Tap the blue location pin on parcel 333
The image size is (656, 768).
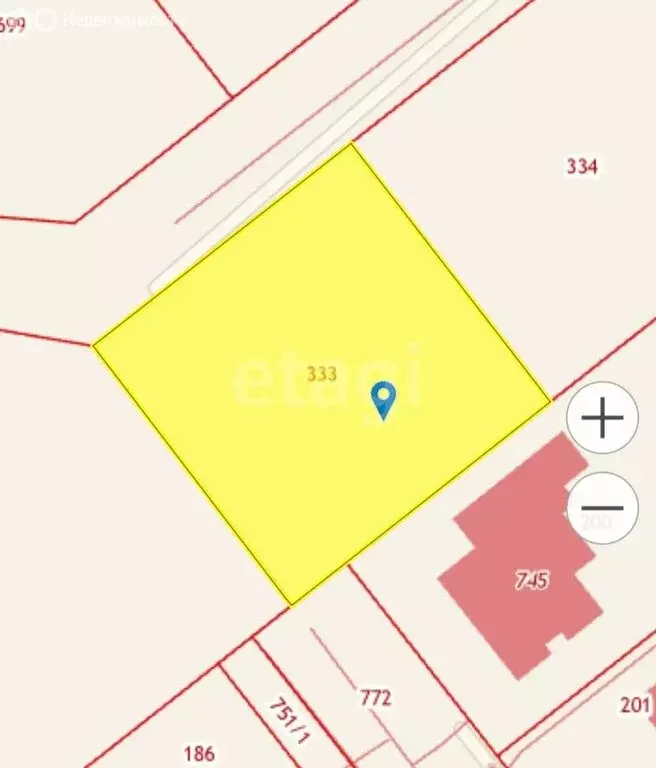[383, 399]
